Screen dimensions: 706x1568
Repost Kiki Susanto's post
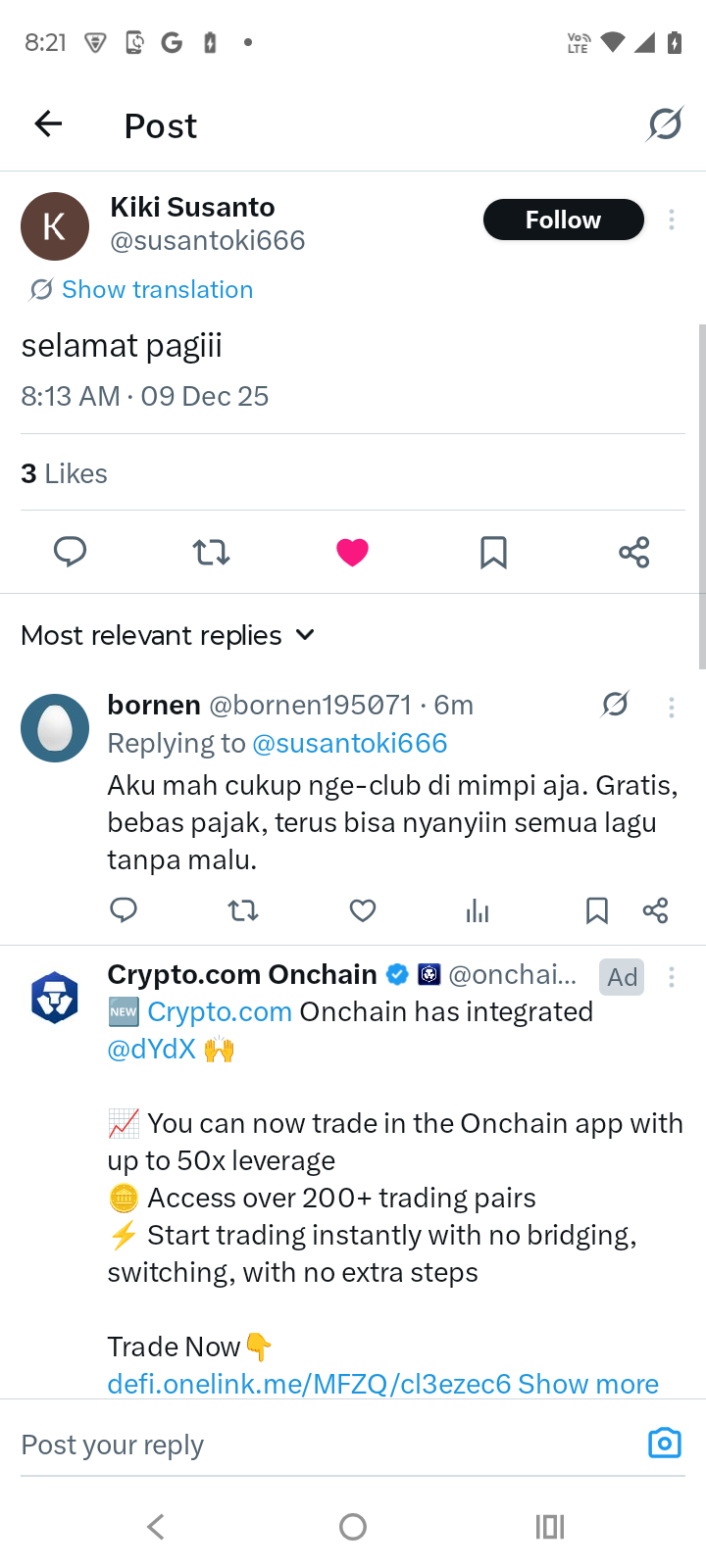coord(211,552)
